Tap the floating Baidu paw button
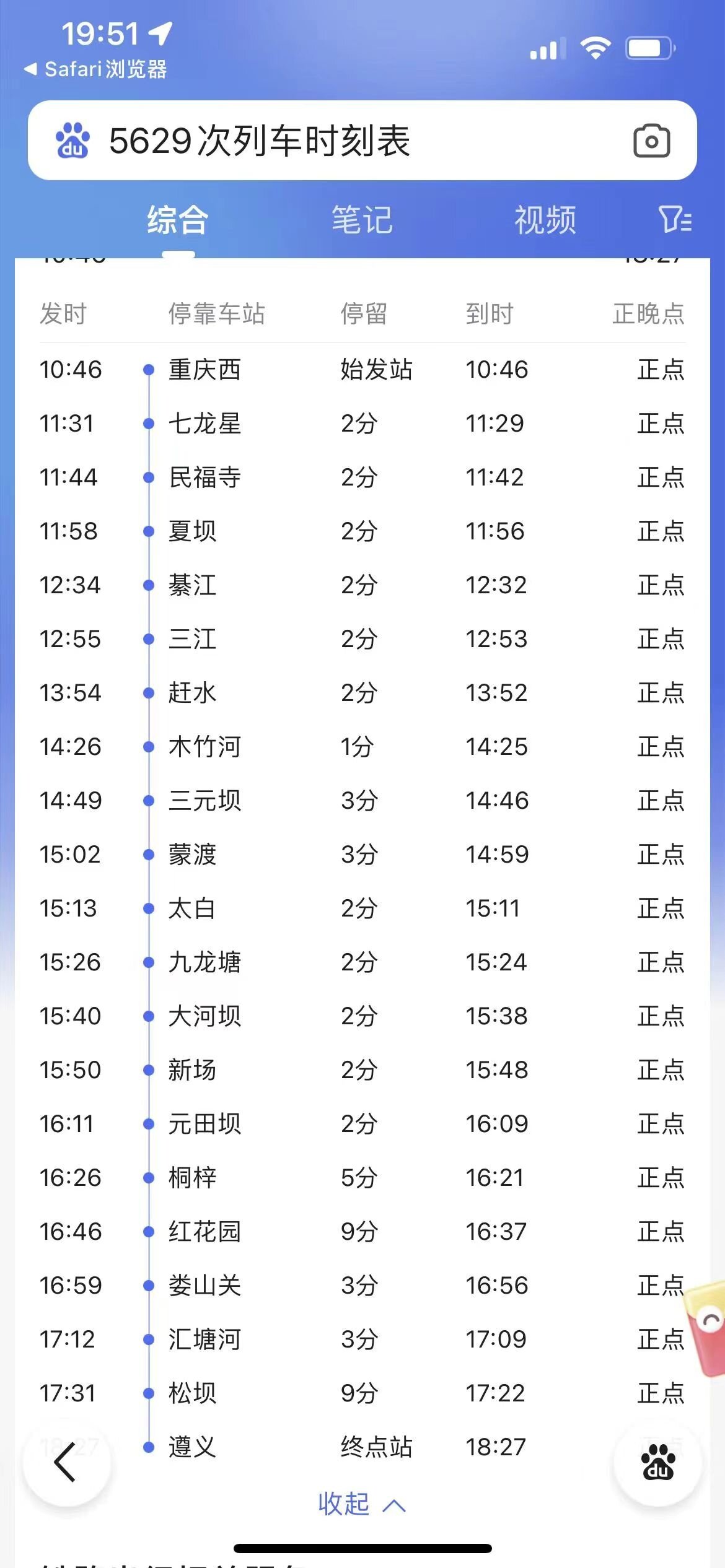Screen dimensions: 725x1568 657,1462
